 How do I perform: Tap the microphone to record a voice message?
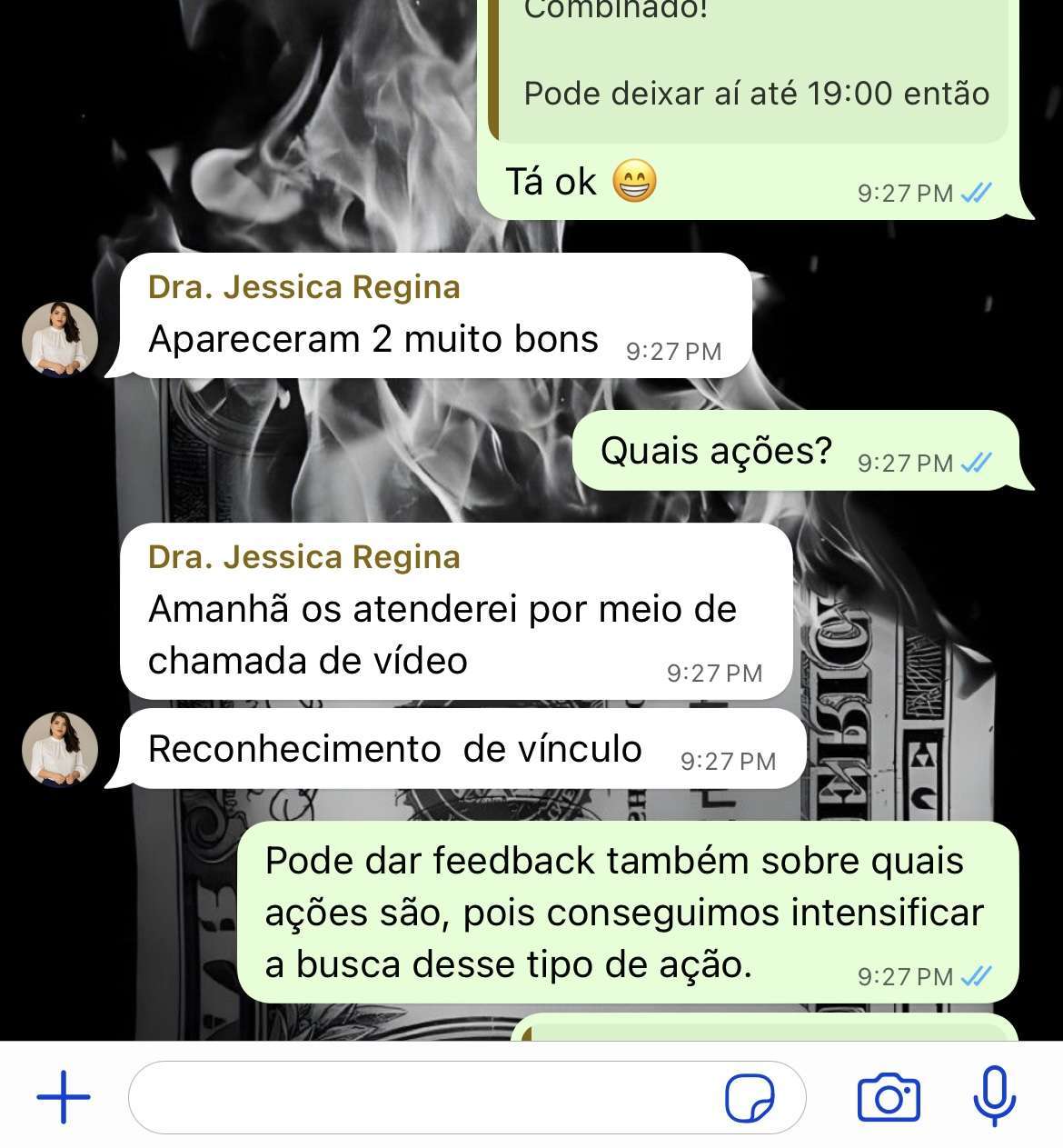992,1096
